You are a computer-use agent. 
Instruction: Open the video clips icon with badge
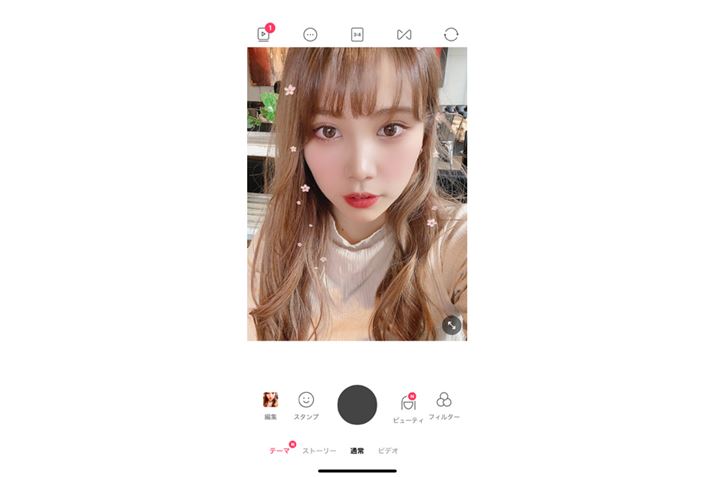[x=264, y=34]
